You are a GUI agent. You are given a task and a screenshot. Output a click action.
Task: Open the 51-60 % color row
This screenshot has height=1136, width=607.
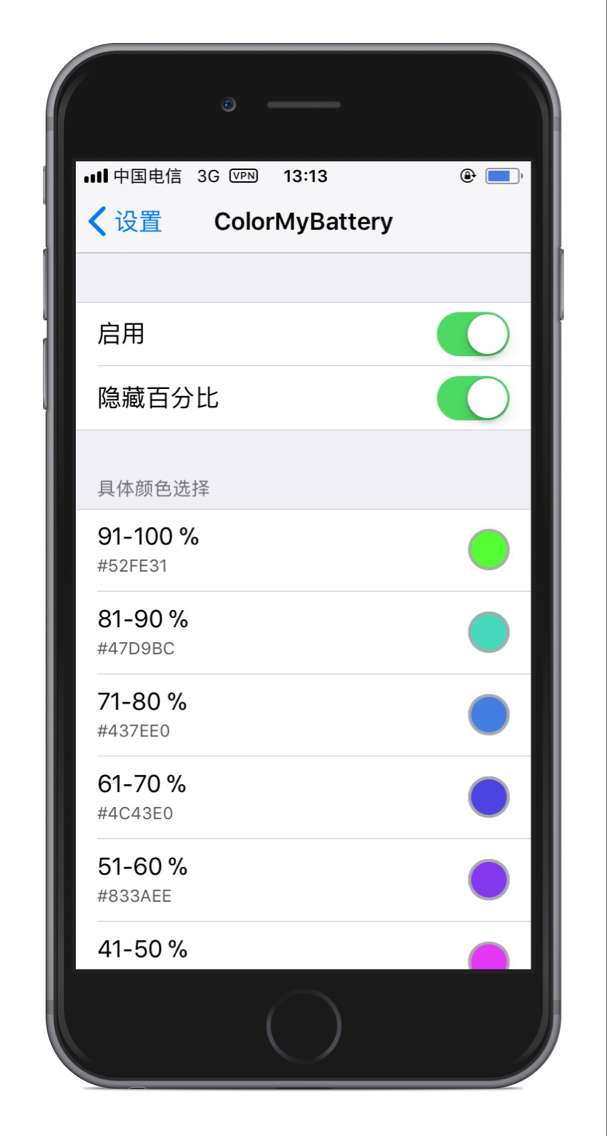click(x=304, y=880)
